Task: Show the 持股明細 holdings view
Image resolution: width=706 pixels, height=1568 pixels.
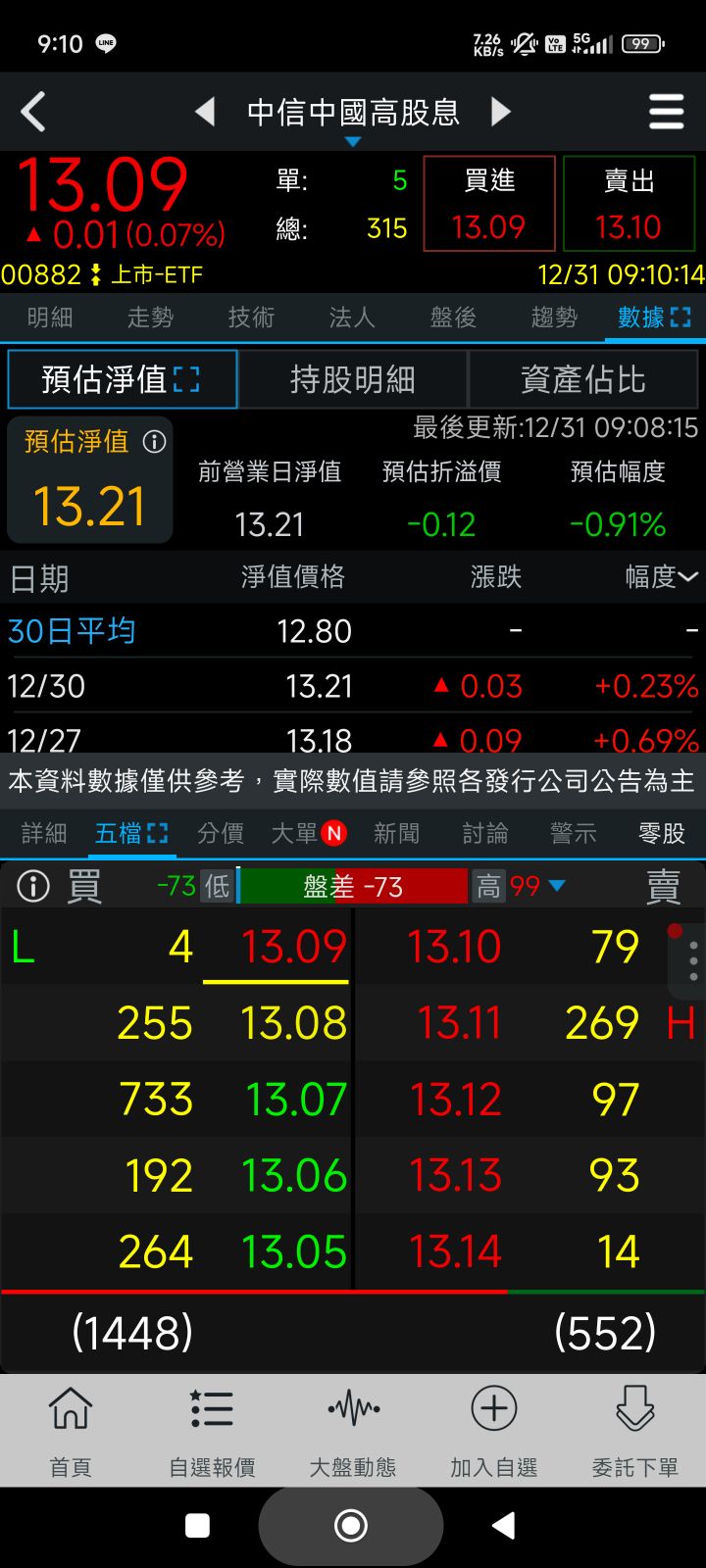Action: (x=353, y=379)
